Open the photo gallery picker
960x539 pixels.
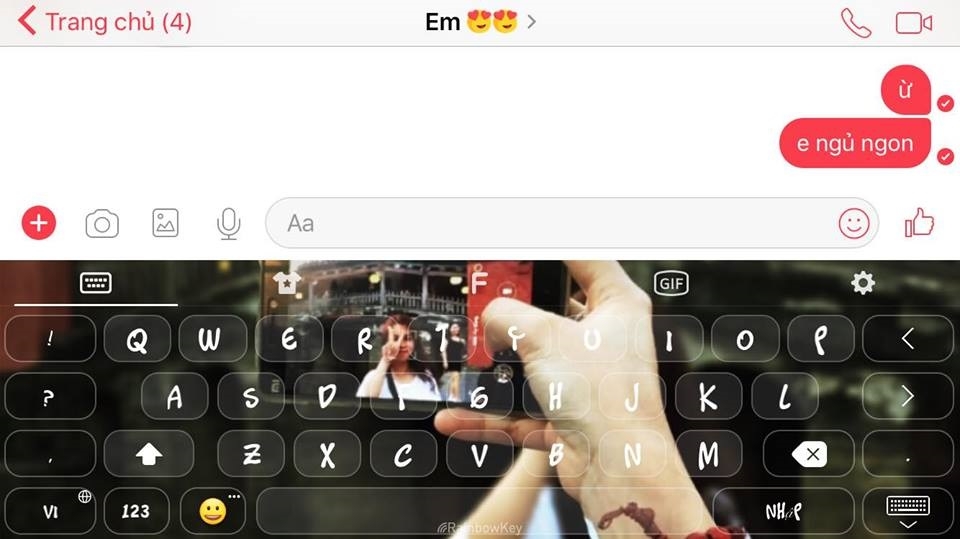(165, 223)
